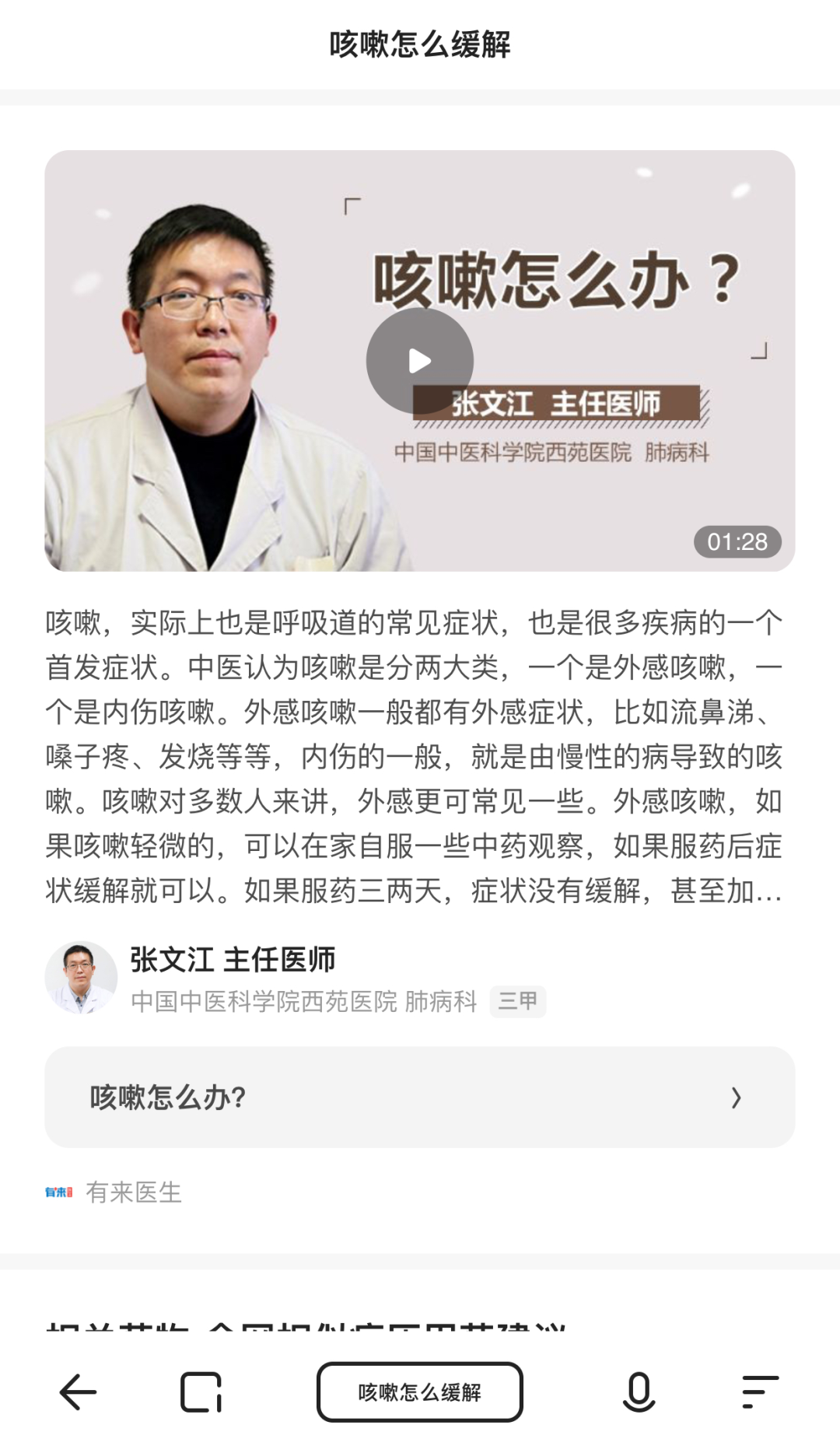The height and width of the screenshot is (1453, 840).
Task: Tap the play button overlay circle
Action: tap(420, 360)
